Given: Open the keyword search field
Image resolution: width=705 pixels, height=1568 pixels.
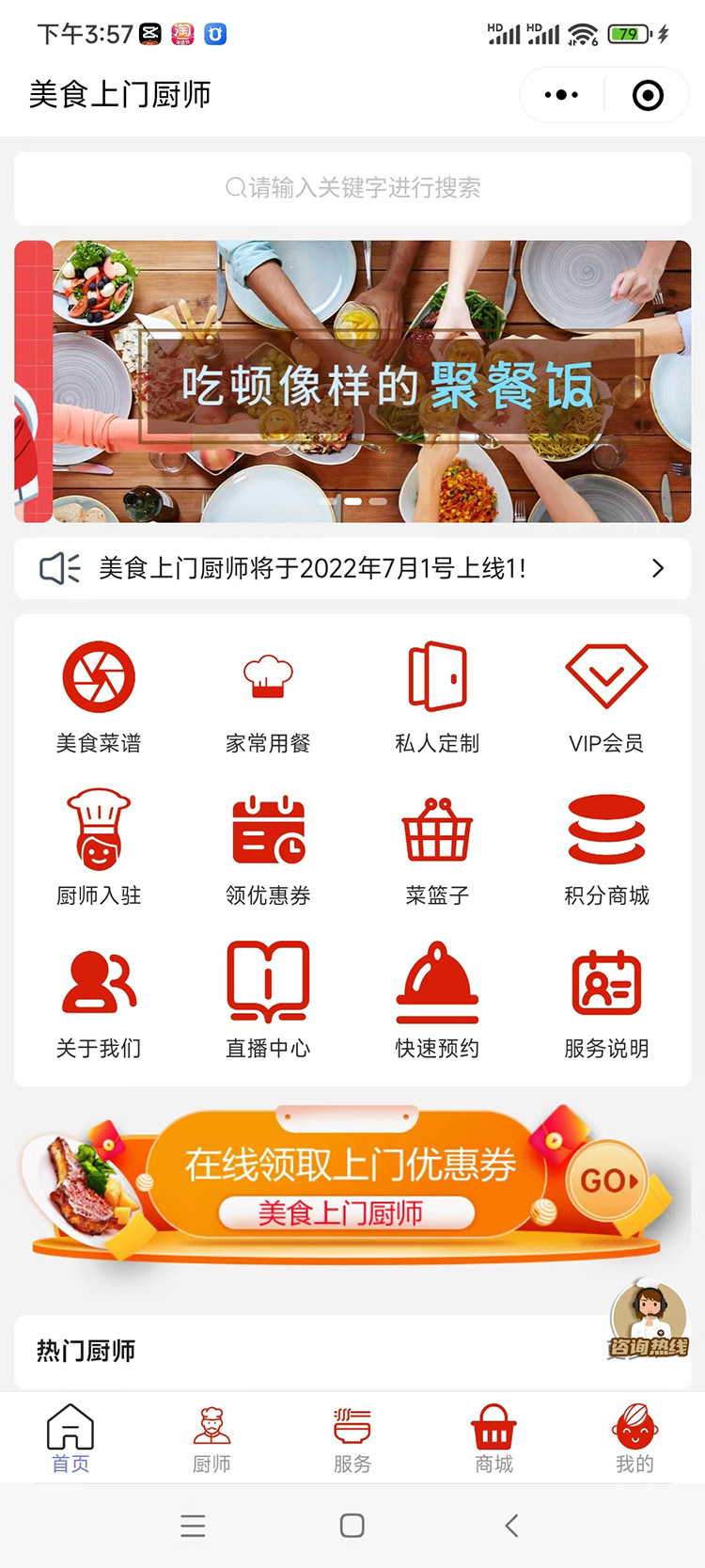Looking at the screenshot, I should point(352,188).
